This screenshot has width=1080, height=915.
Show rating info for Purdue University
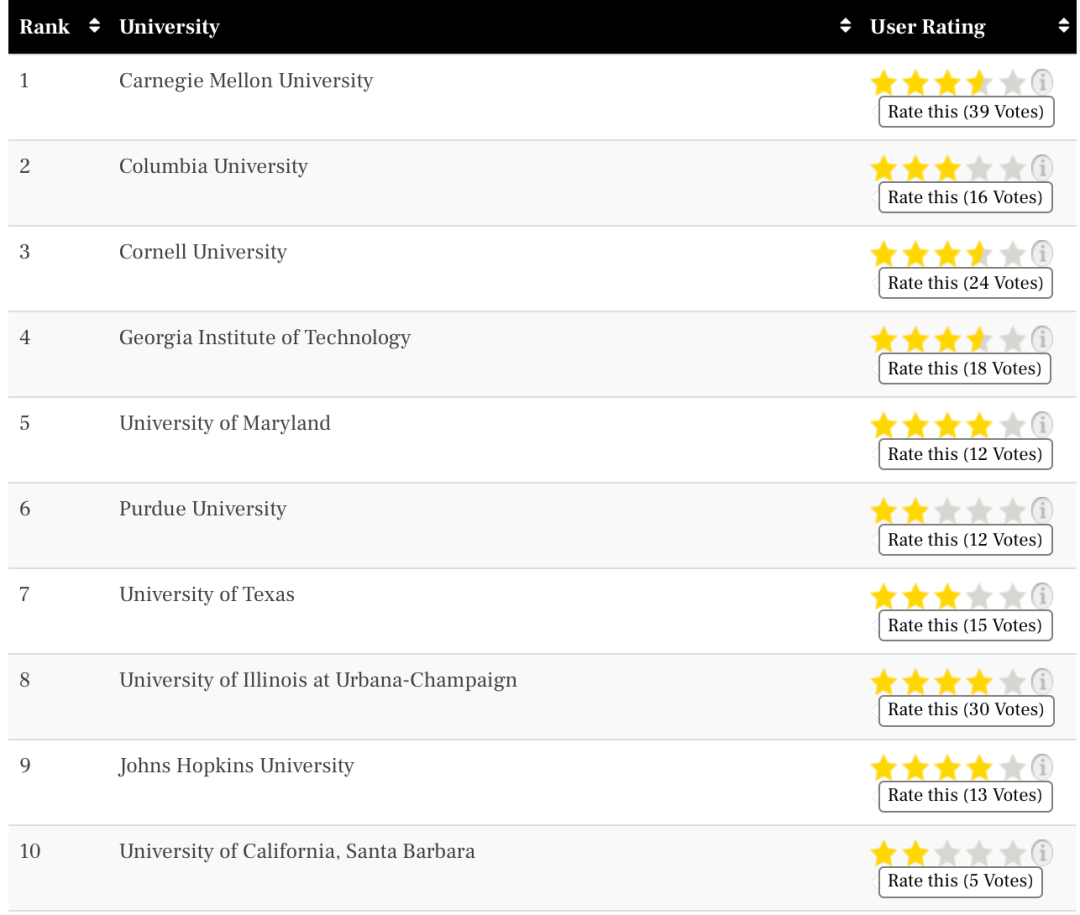(1042, 510)
